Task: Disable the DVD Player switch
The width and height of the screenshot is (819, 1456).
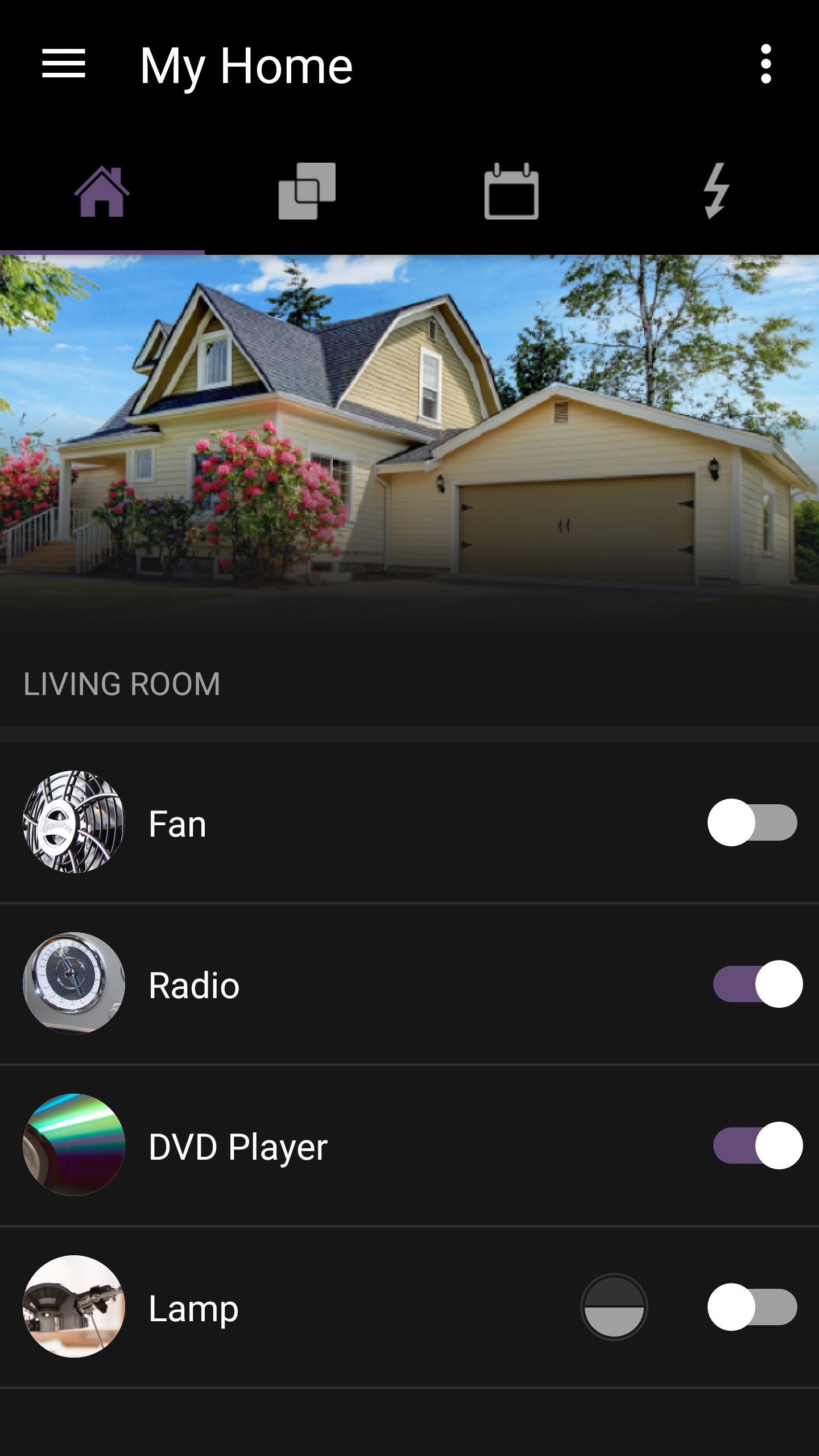Action: [x=758, y=1145]
